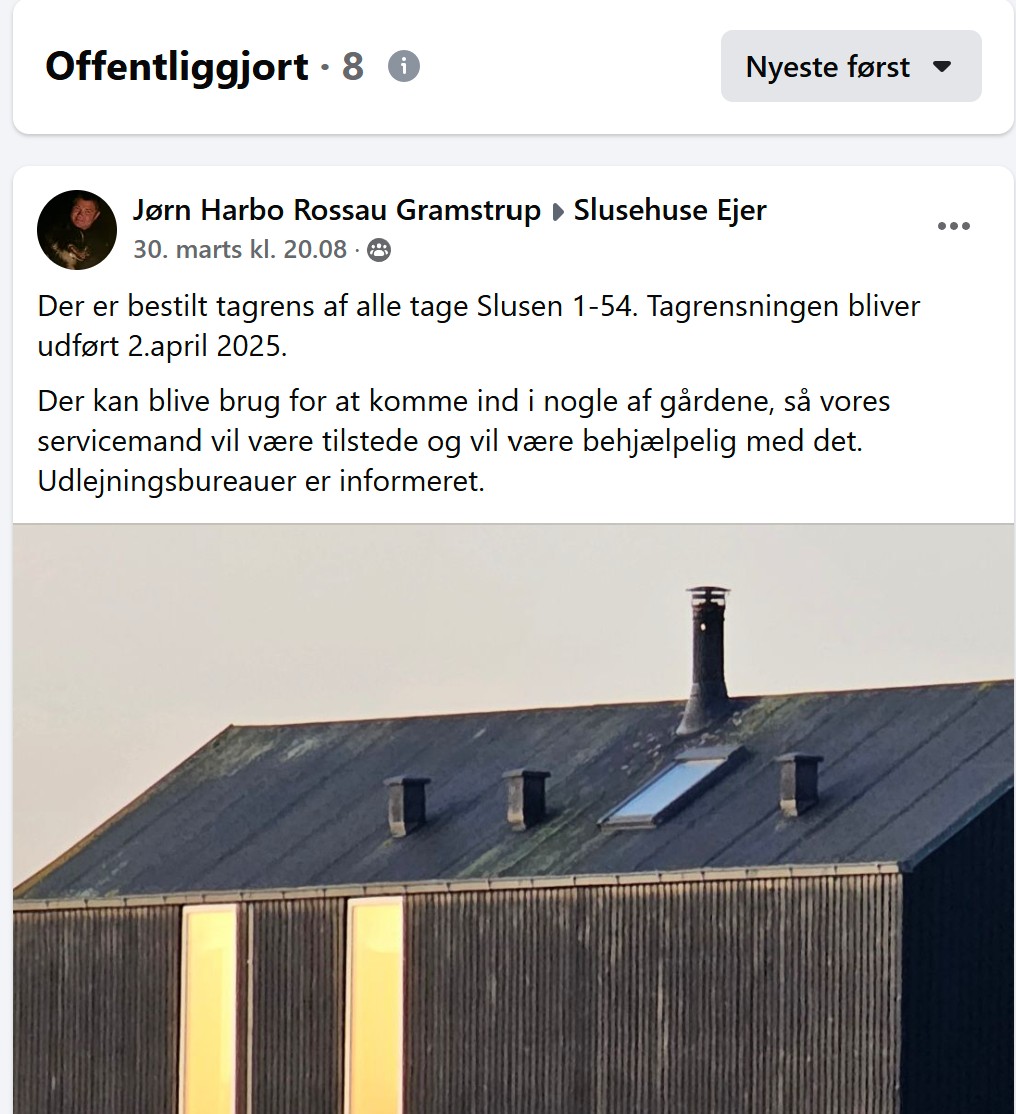Tap the info icon beside Offentliggjort
This screenshot has height=1114, width=1016.
coord(403,67)
